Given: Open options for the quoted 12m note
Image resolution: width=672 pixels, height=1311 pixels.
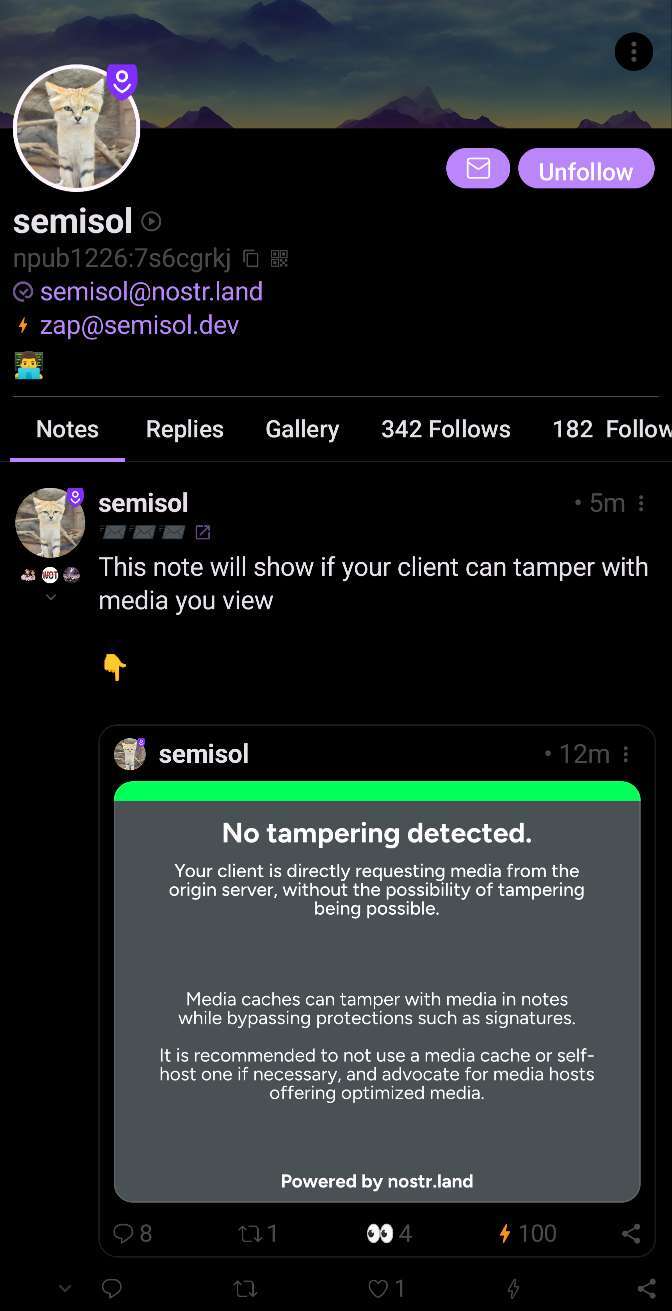Looking at the screenshot, I should point(626,754).
